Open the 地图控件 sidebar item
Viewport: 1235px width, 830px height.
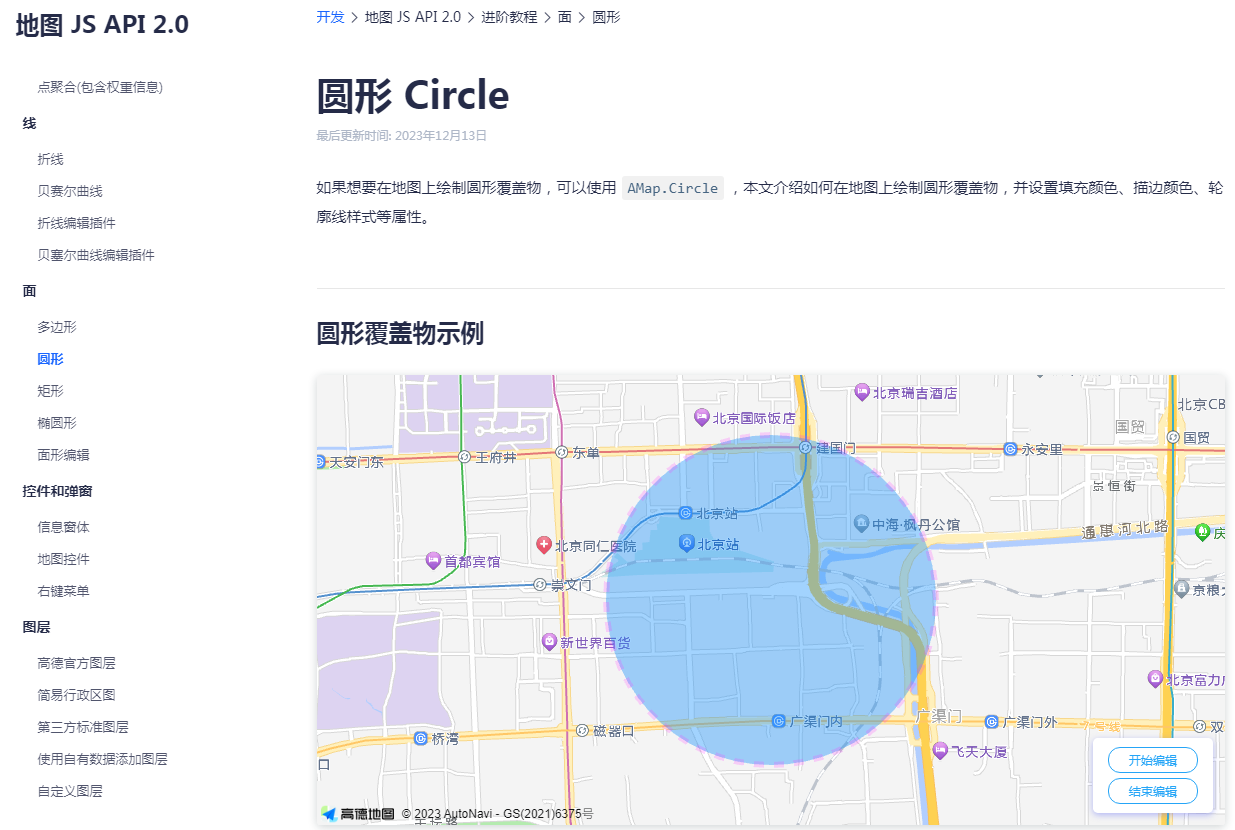click(x=63, y=559)
